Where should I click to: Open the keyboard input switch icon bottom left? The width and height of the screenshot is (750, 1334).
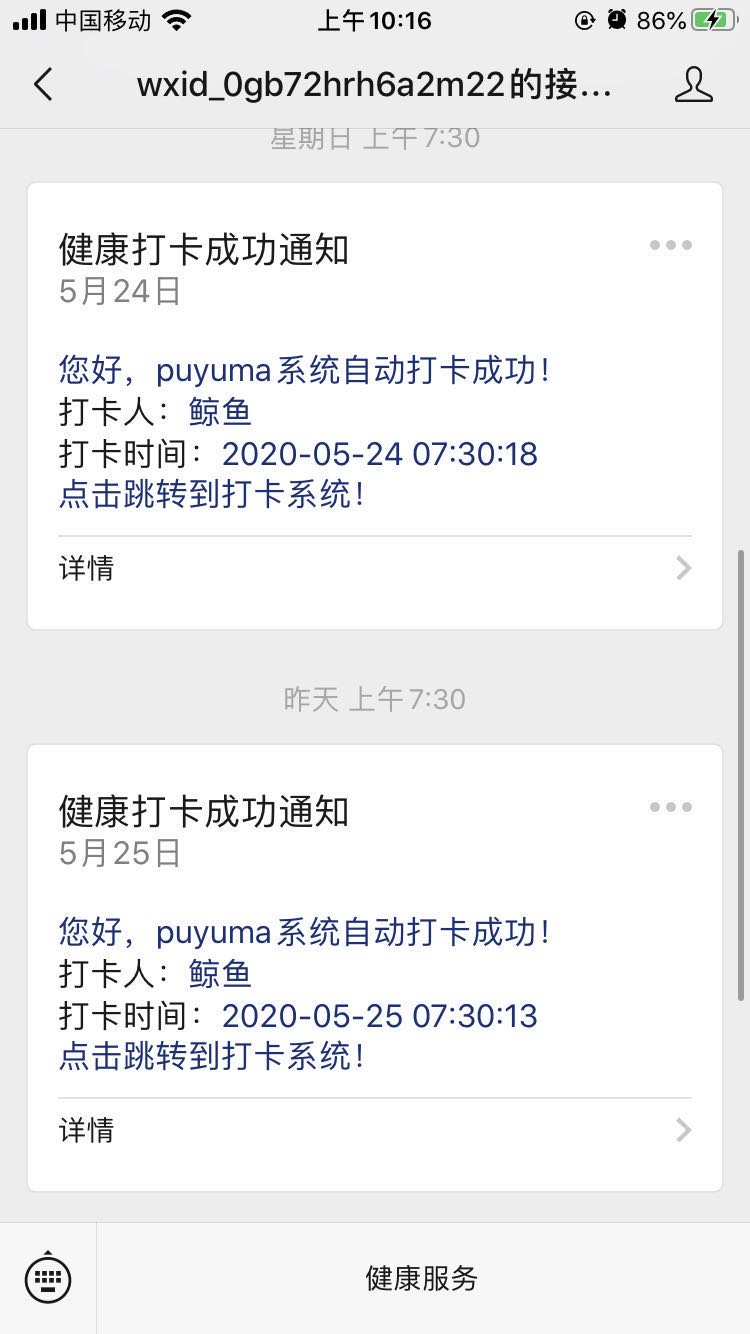(48, 1278)
